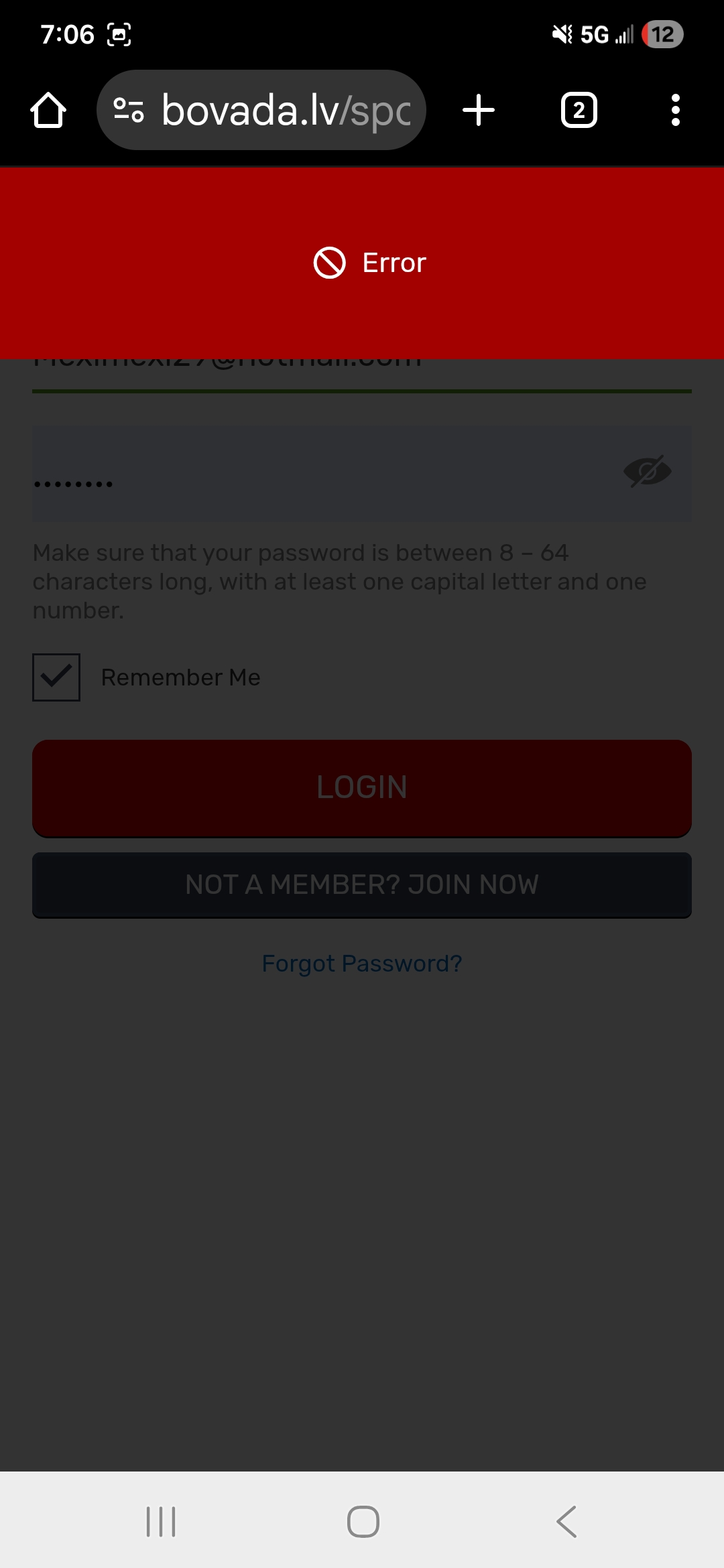This screenshot has height=1568, width=724.
Task: View the two open tabs
Action: (x=579, y=111)
